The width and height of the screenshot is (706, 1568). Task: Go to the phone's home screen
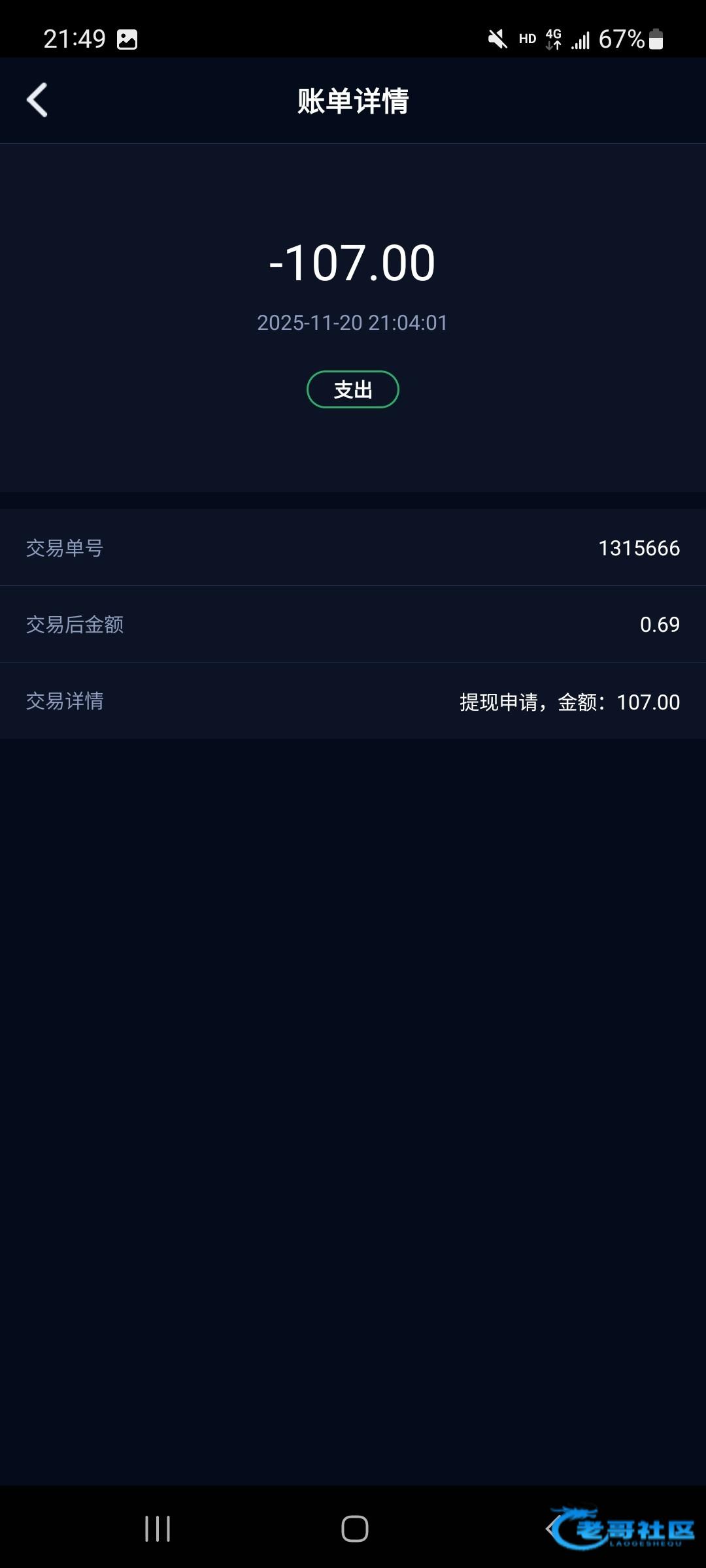coord(354,1529)
